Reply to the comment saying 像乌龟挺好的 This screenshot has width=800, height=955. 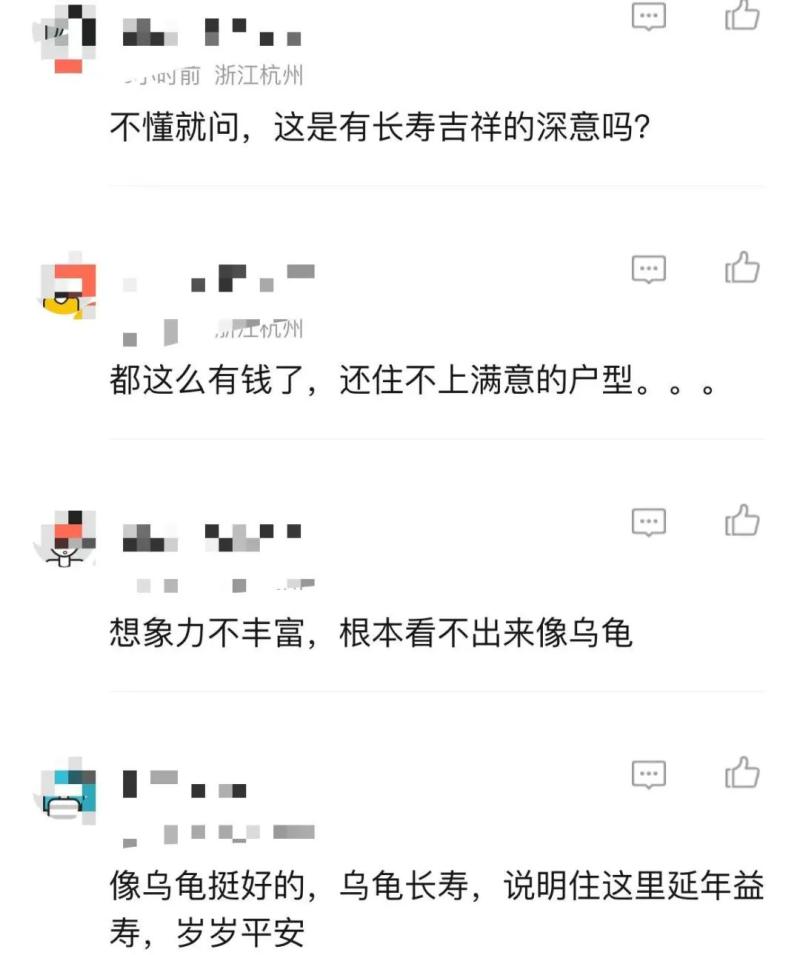tap(649, 773)
